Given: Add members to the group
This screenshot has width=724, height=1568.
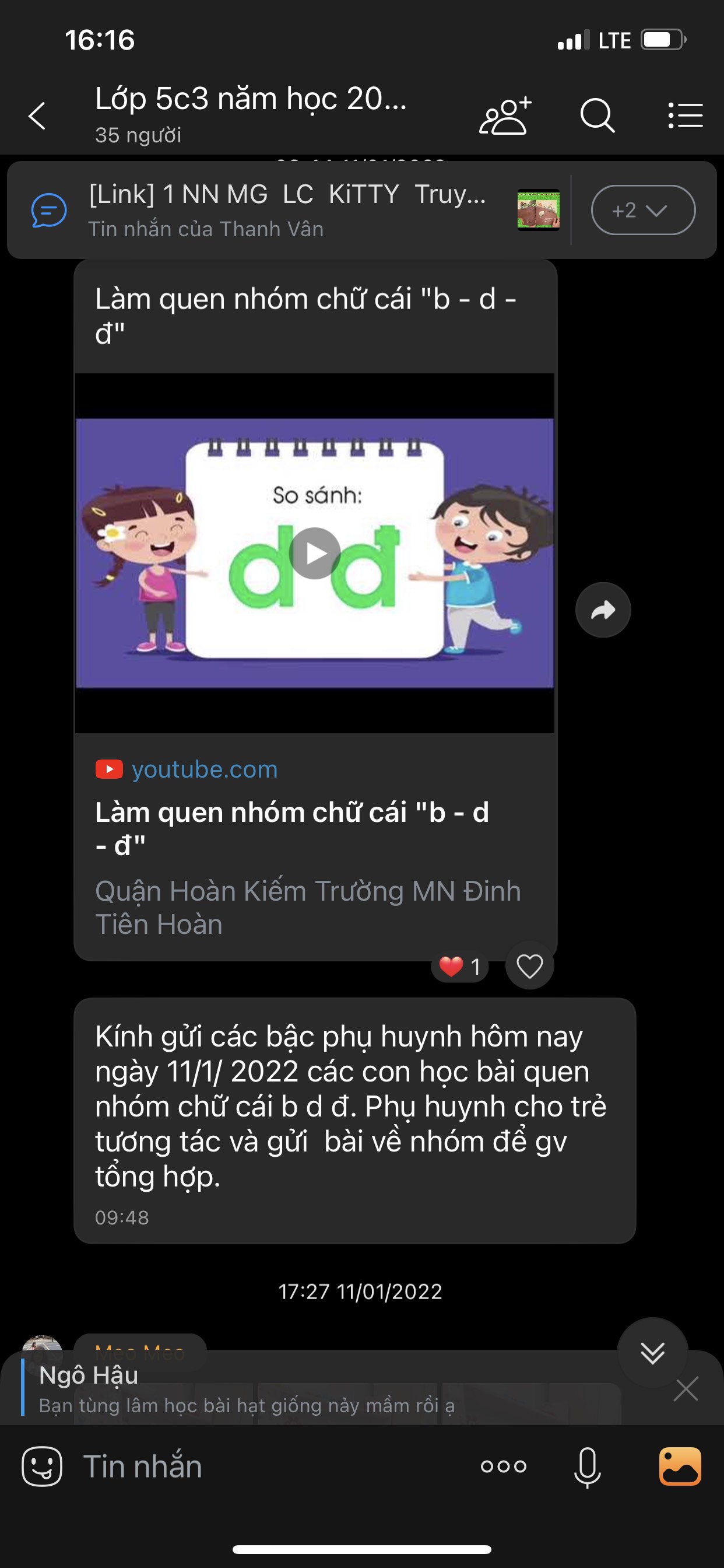Looking at the screenshot, I should 505,115.
